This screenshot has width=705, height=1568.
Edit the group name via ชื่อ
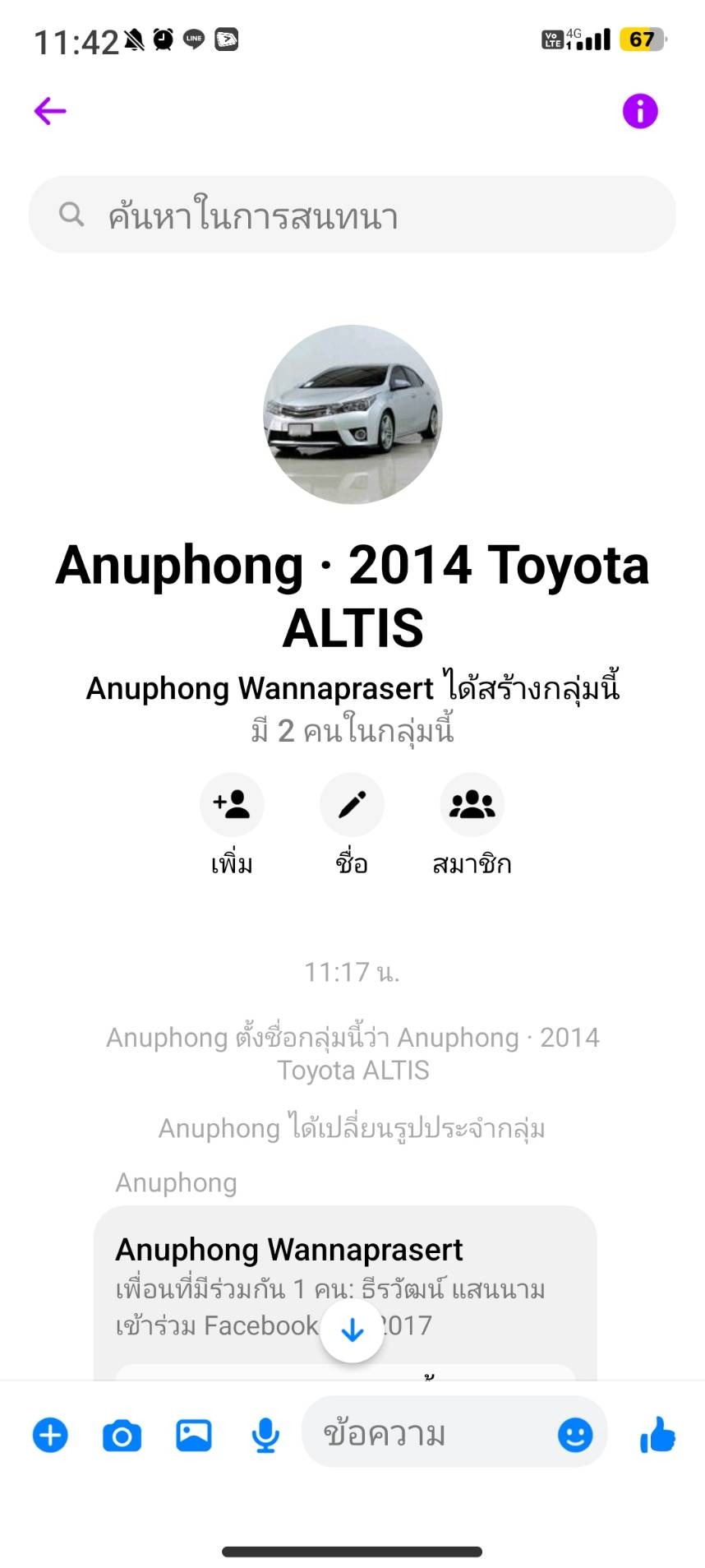tap(352, 805)
